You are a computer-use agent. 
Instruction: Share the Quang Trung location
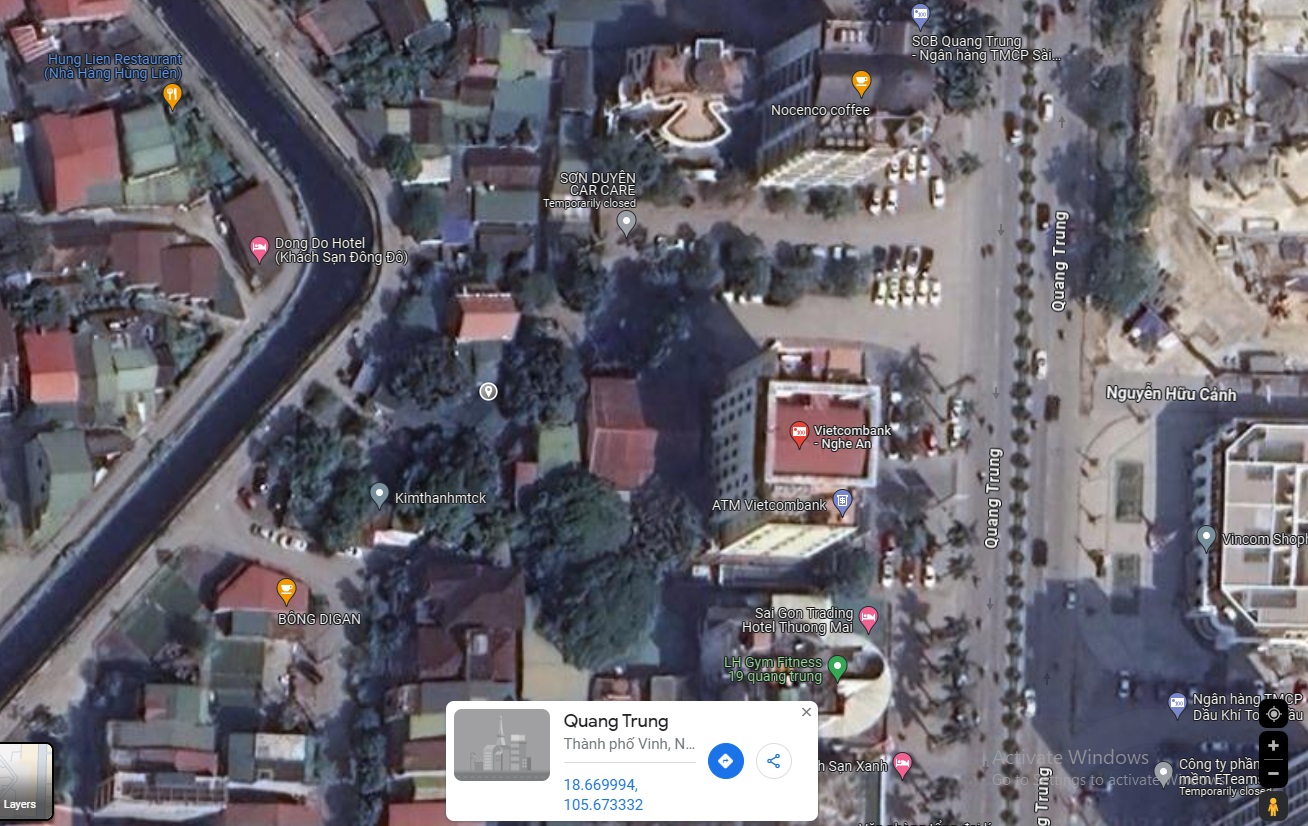coord(773,761)
